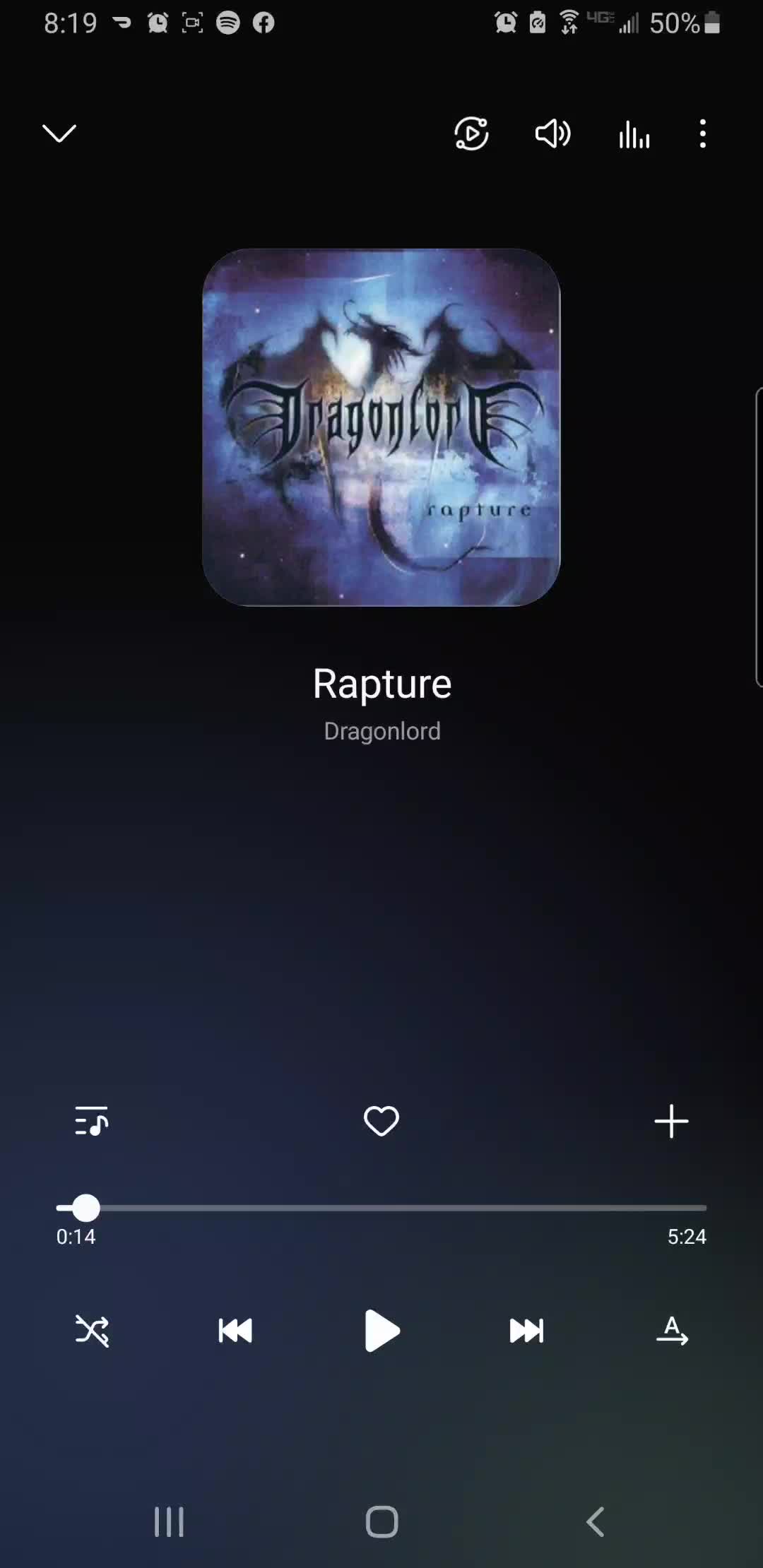Add Rapture to a playlist
The image size is (763, 1568).
click(671, 1121)
